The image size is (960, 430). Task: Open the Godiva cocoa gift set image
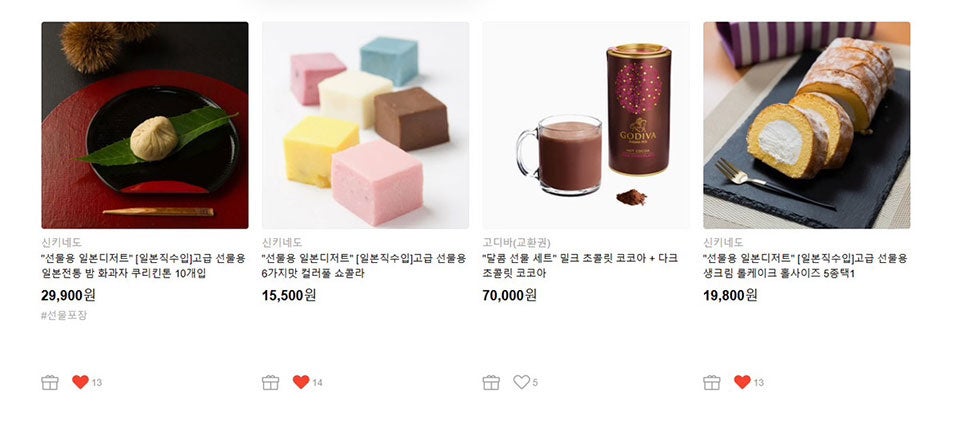coord(586,125)
